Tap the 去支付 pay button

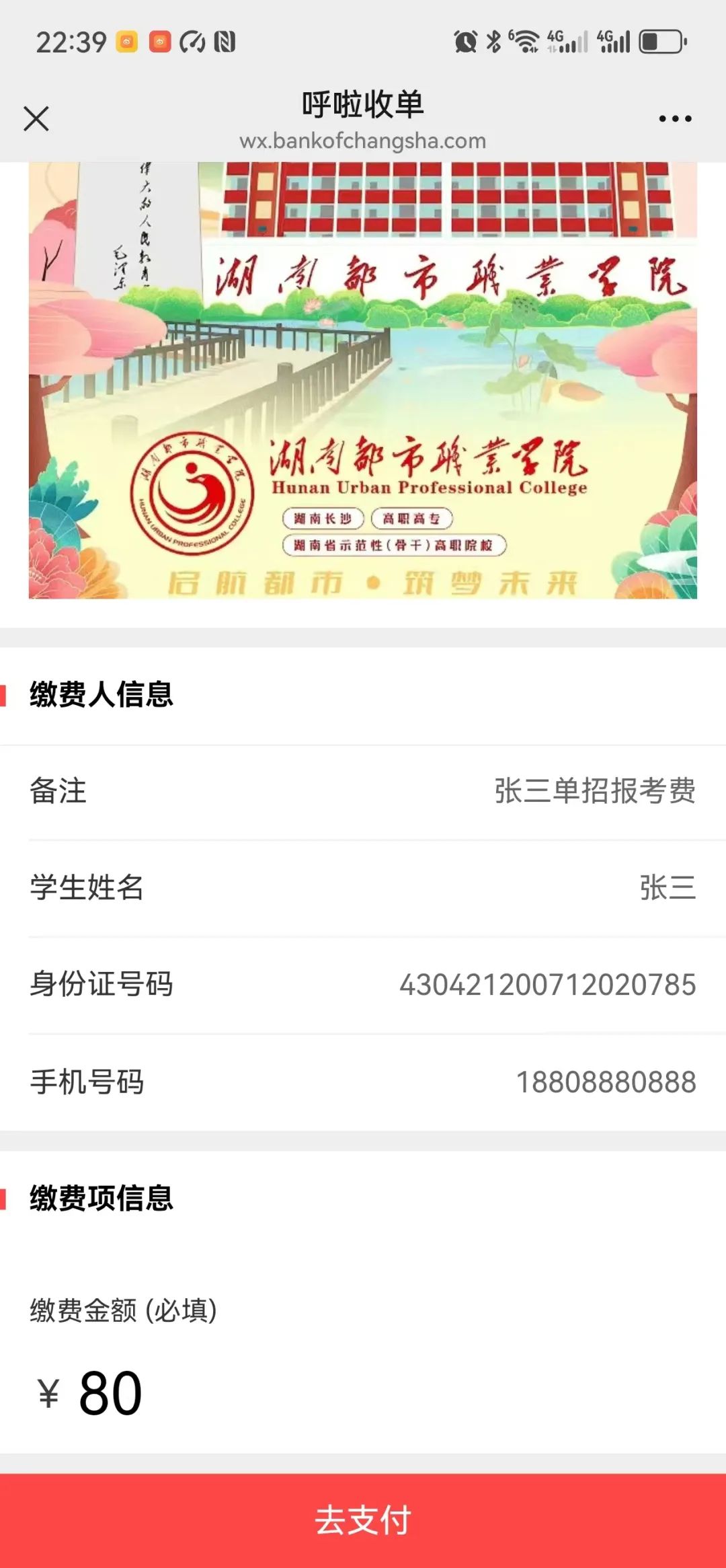tap(363, 1520)
